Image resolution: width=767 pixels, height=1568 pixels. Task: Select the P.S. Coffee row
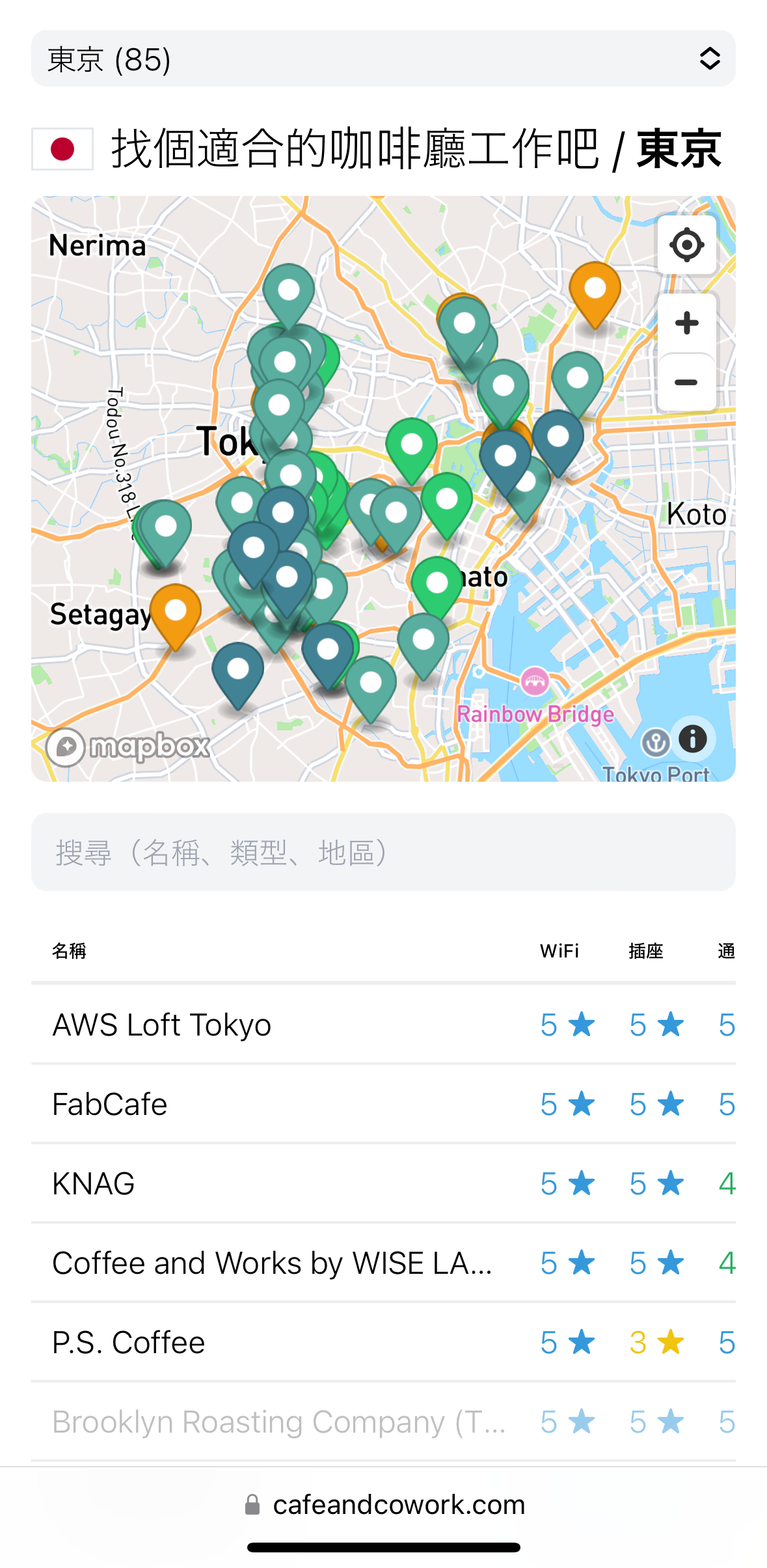(x=129, y=1343)
